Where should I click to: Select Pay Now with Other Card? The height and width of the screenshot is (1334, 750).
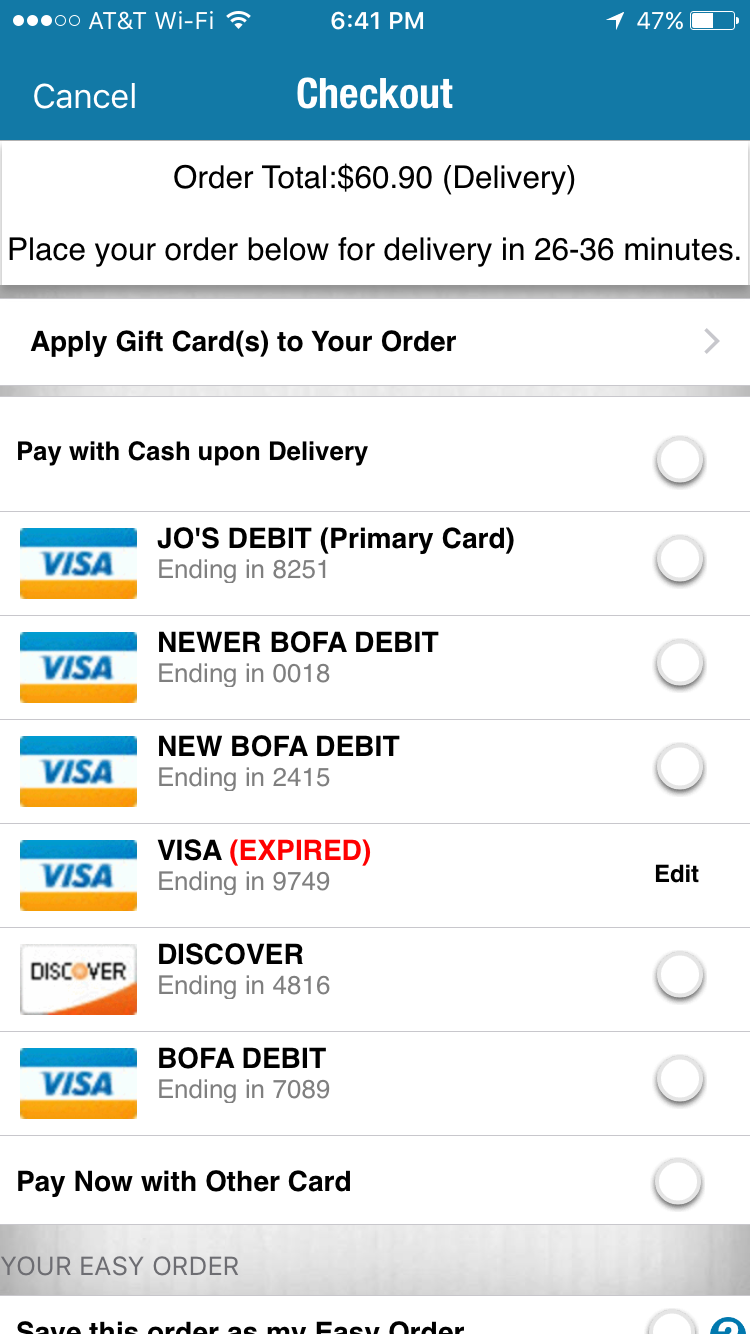click(x=679, y=1183)
